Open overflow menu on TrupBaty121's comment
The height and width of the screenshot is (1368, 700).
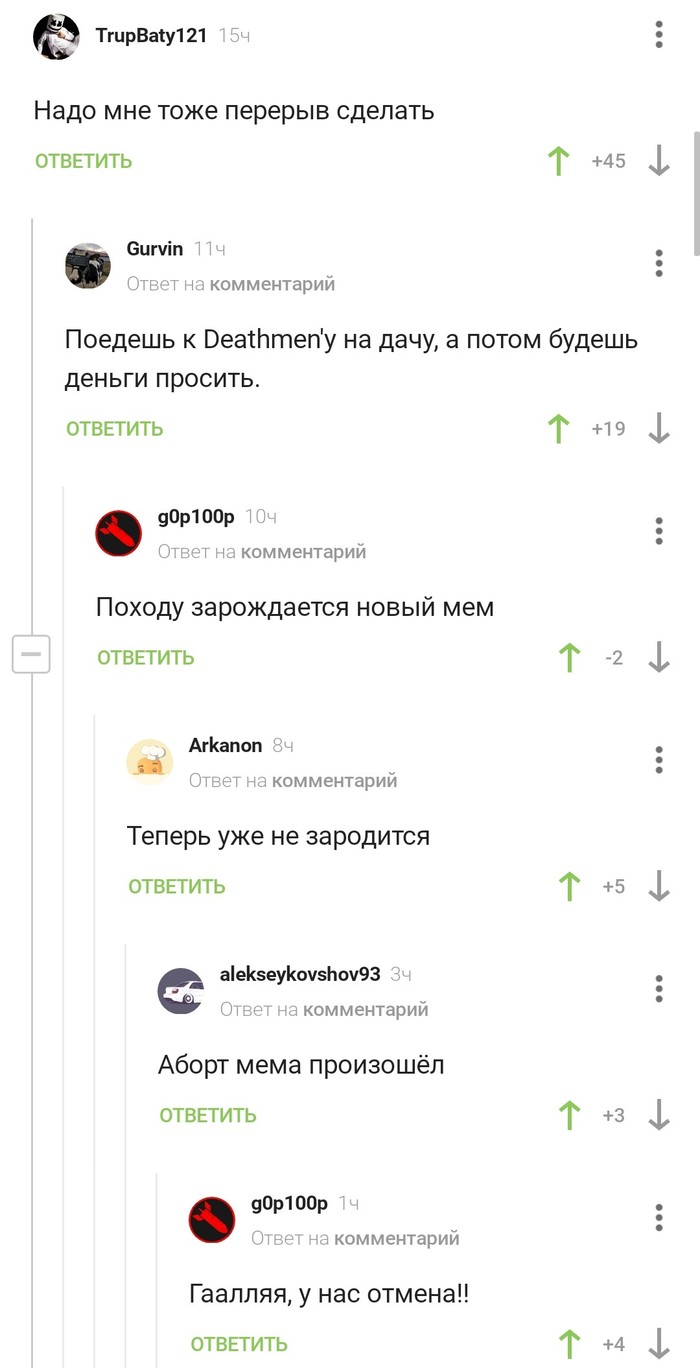659,35
